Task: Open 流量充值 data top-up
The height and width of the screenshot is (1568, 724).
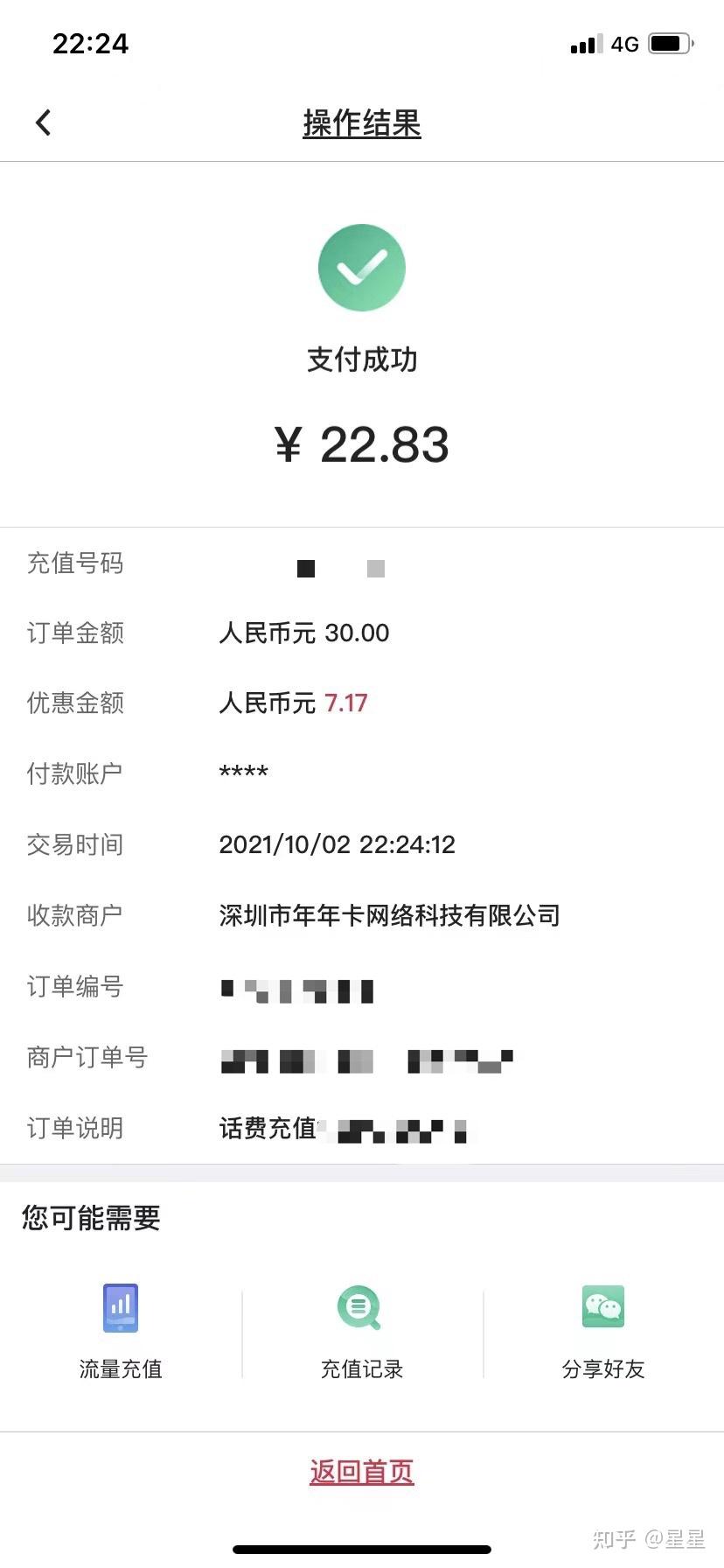Action: tap(121, 1328)
